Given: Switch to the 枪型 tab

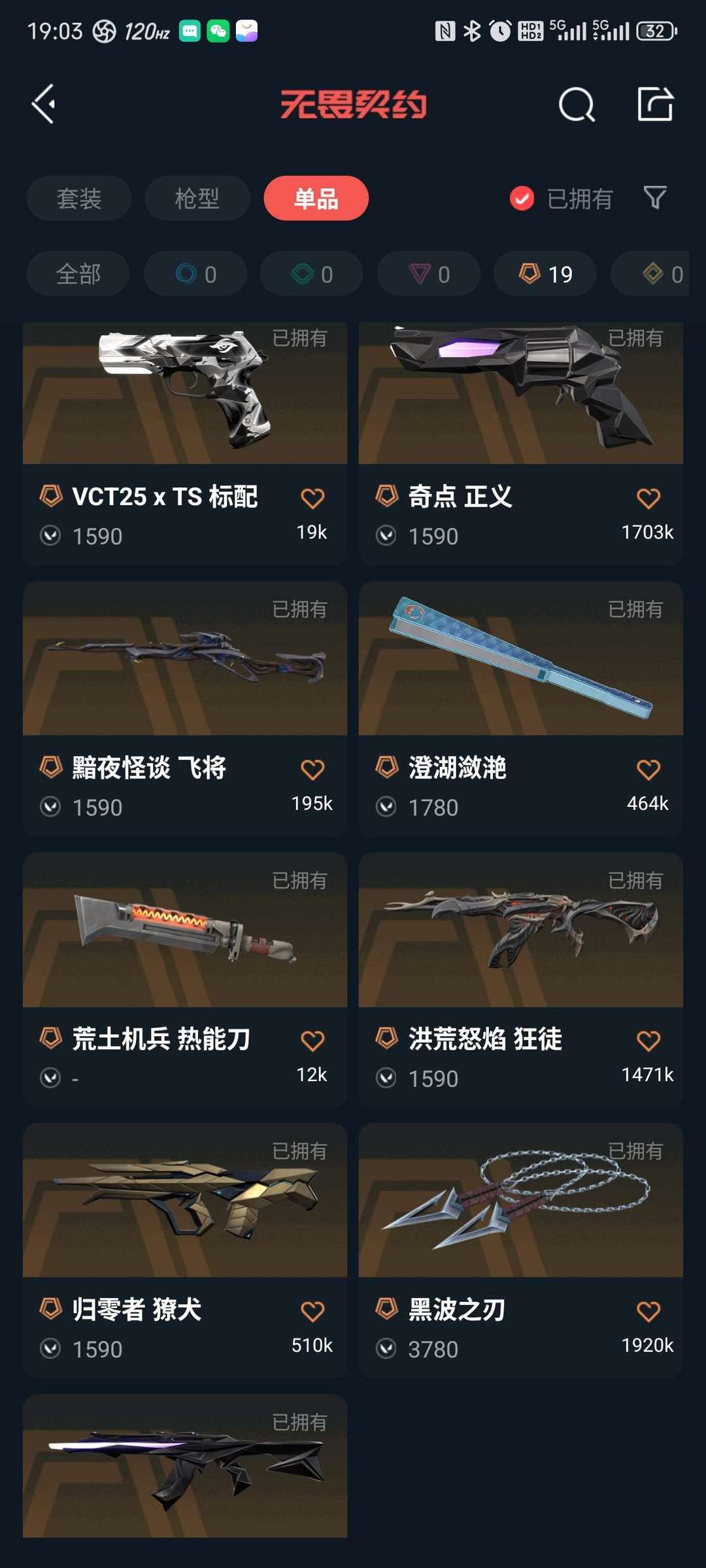Looking at the screenshot, I should pyautogui.click(x=197, y=199).
